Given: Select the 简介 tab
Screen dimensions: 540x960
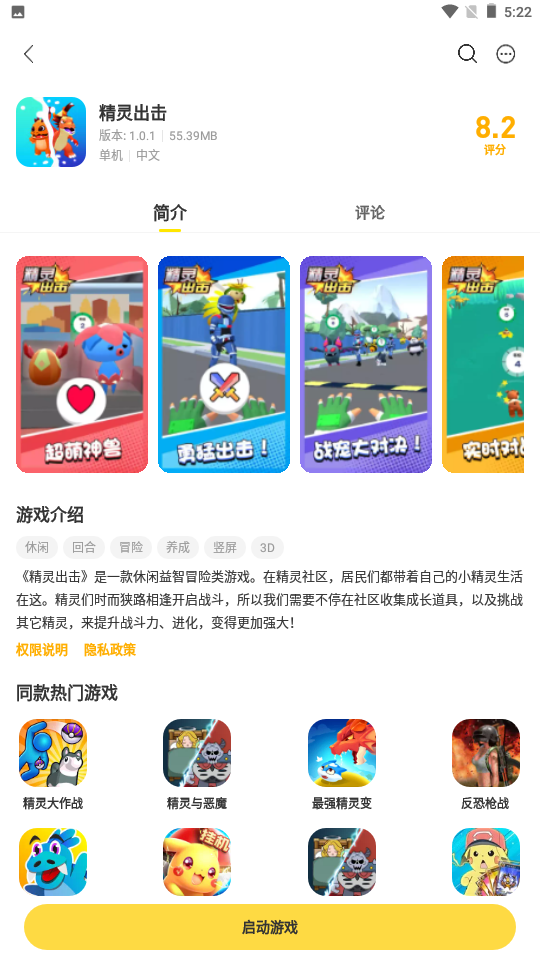Looking at the screenshot, I should [170, 212].
